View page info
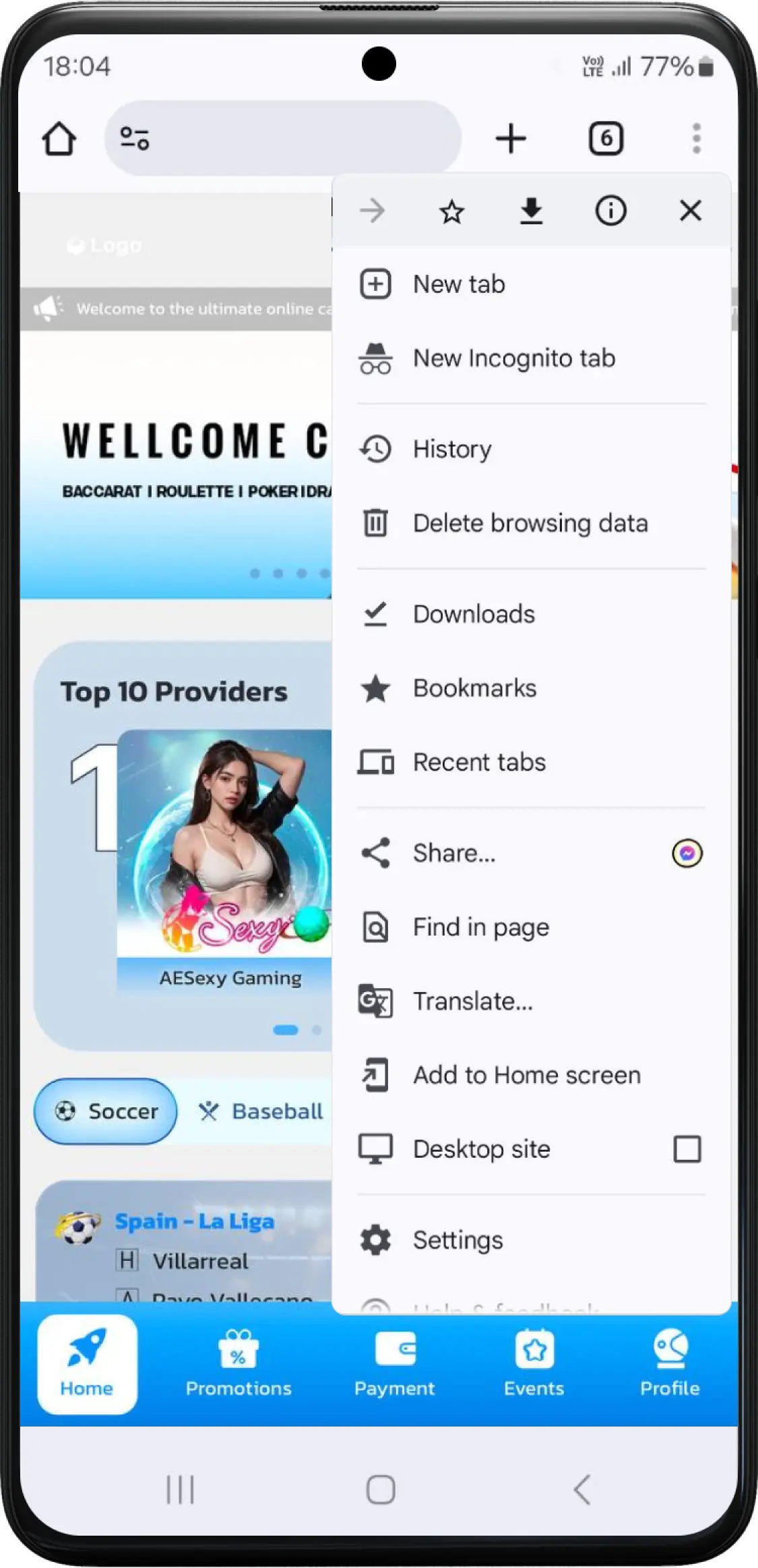 610,211
